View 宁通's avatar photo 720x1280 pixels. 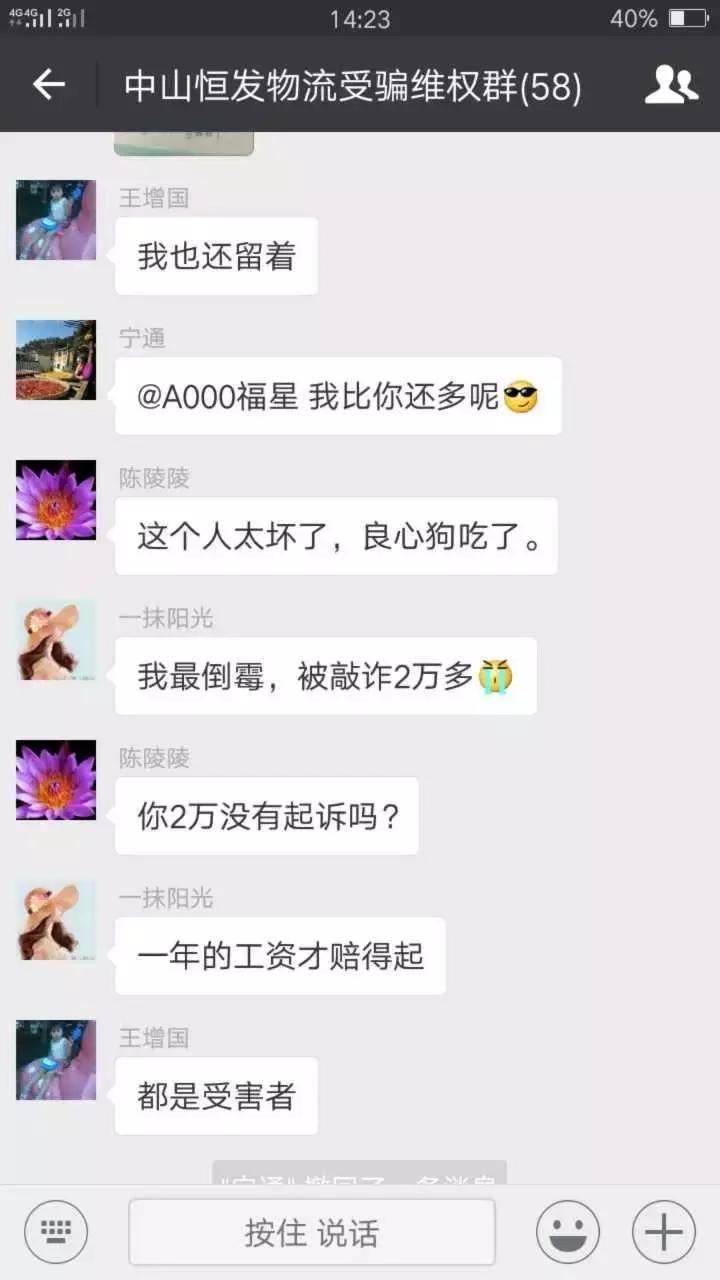click(x=55, y=360)
